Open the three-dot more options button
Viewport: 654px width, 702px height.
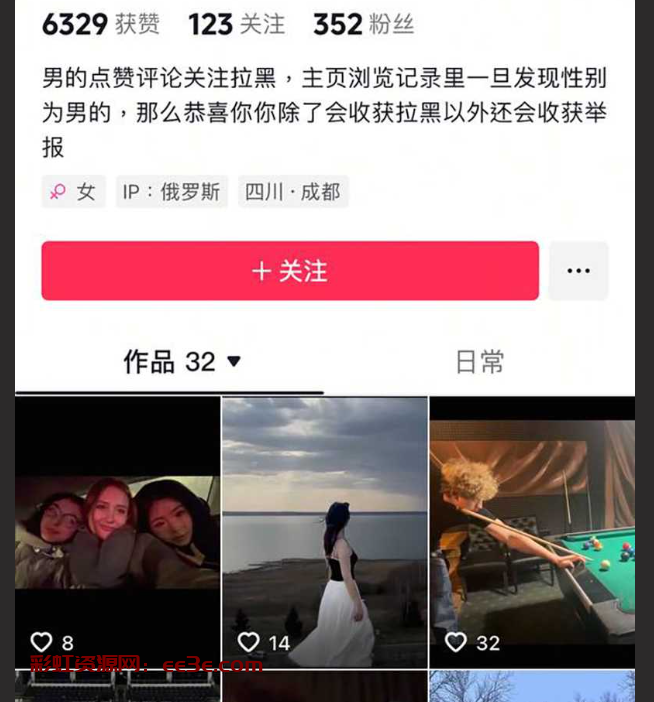578,271
